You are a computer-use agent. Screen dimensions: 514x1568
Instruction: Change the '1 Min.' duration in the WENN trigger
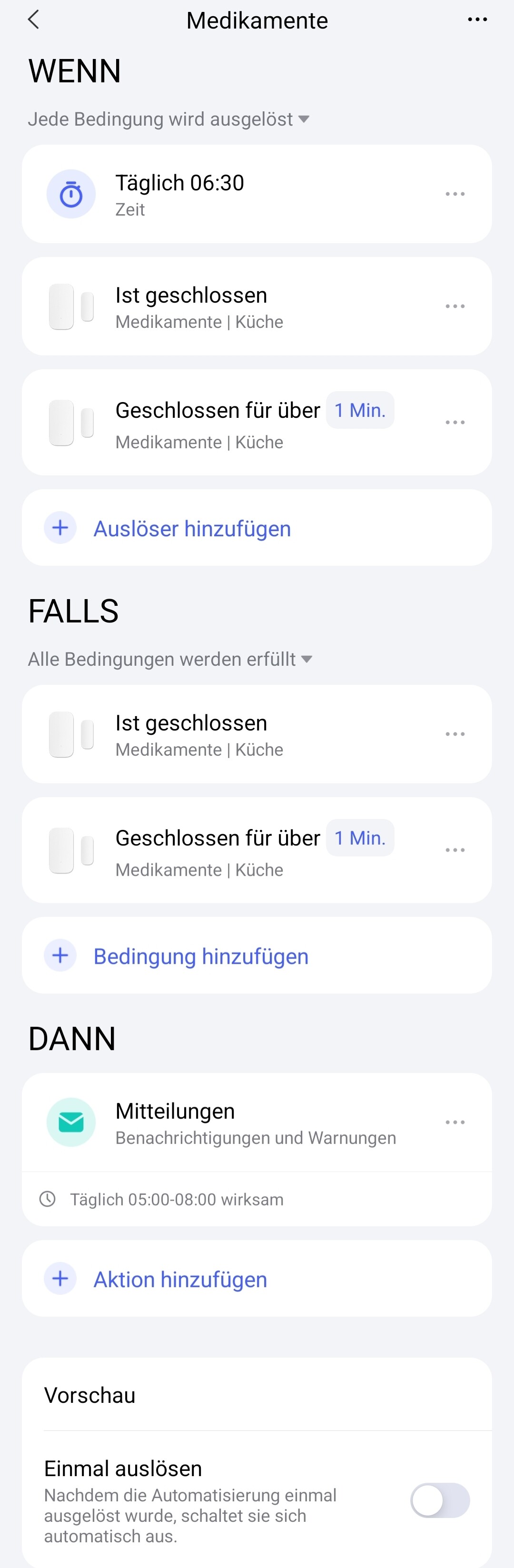pos(360,410)
